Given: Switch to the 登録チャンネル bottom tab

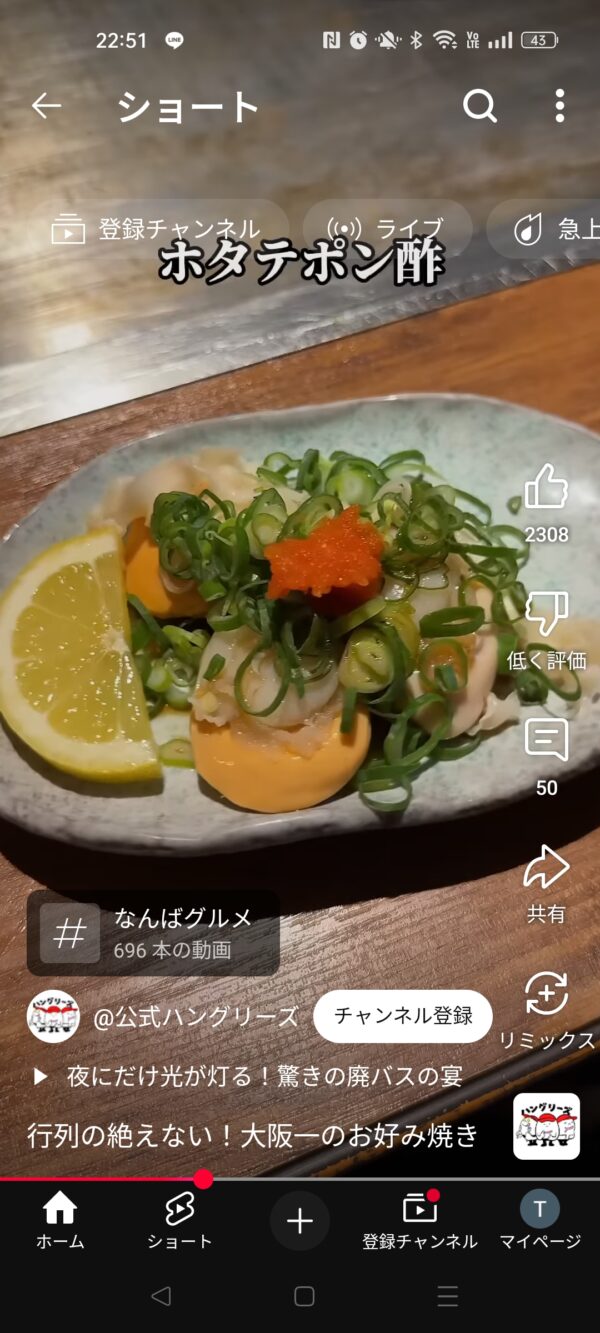Looking at the screenshot, I should pos(420,1221).
